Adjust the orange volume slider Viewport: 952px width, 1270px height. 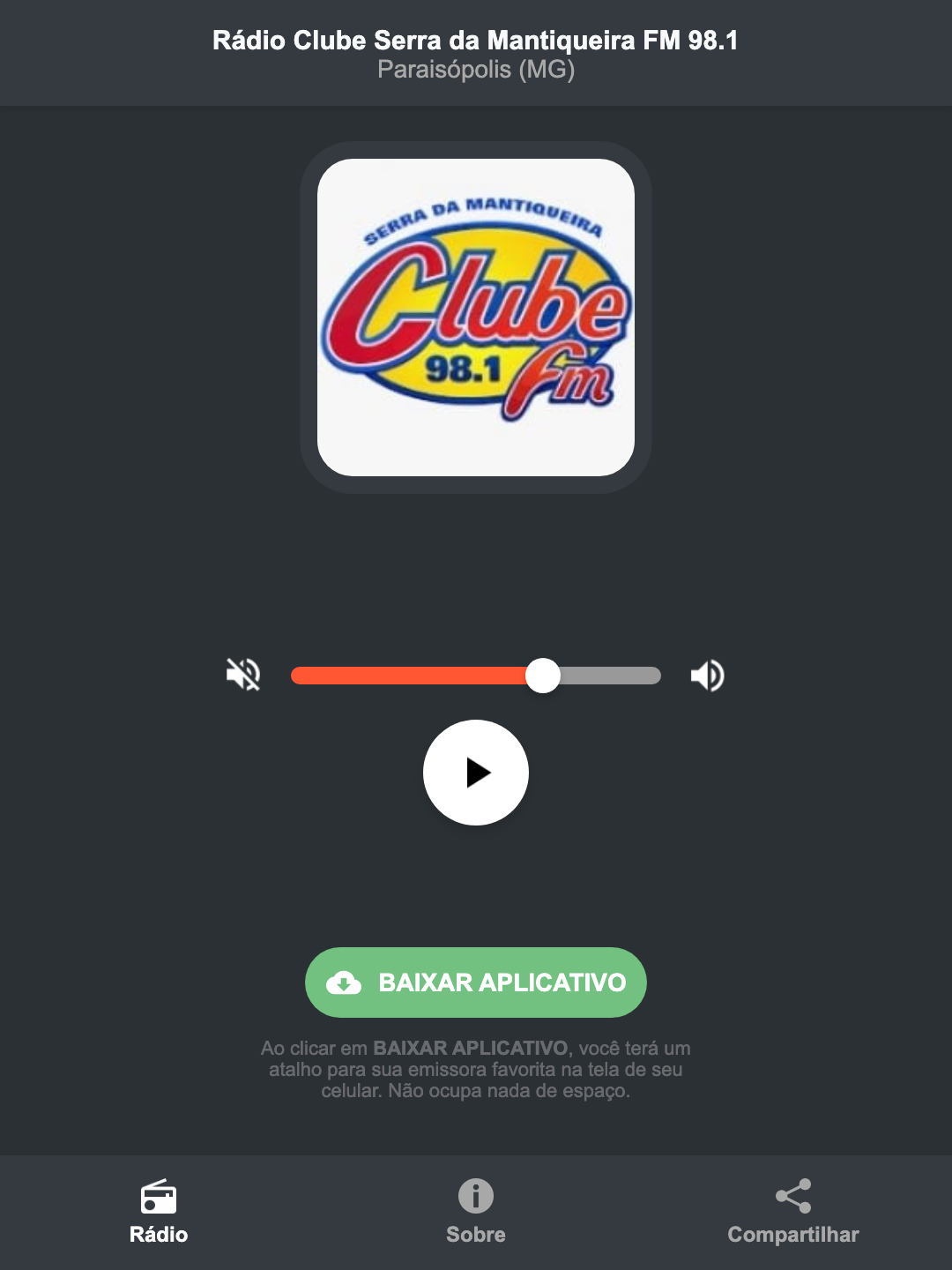[414, 675]
